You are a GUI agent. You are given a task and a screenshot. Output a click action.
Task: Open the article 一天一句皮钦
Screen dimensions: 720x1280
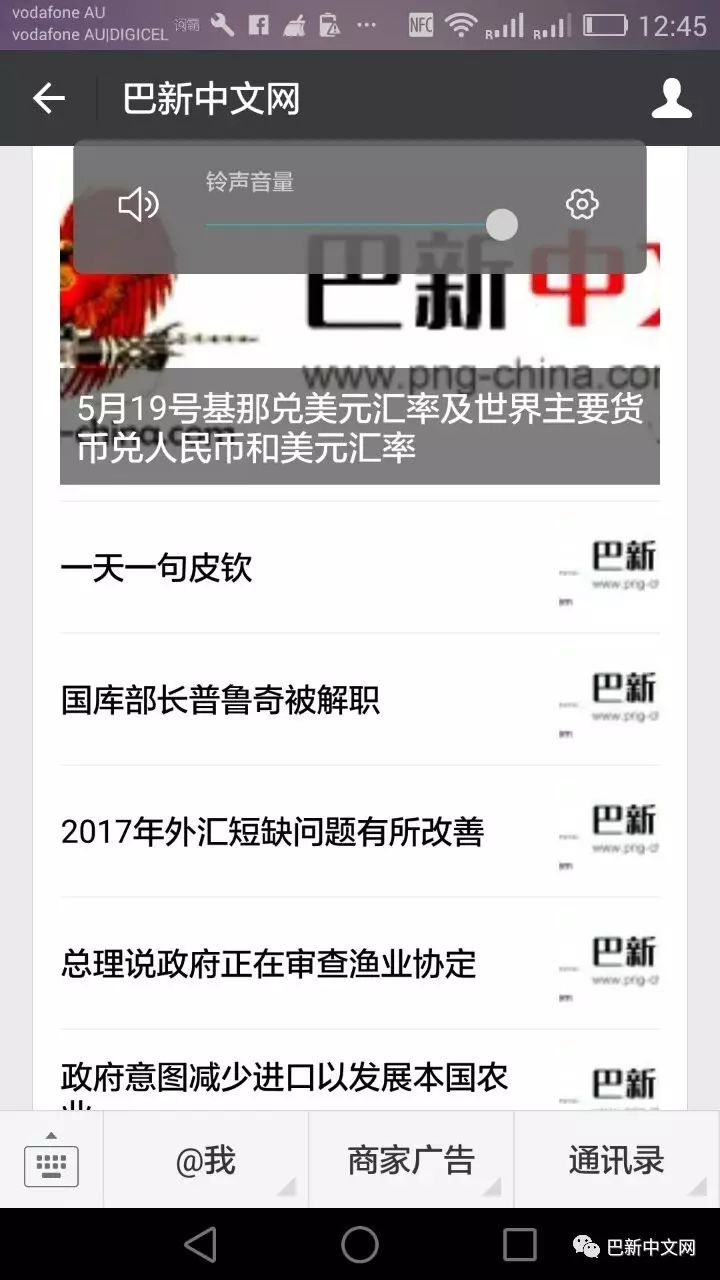coord(360,568)
